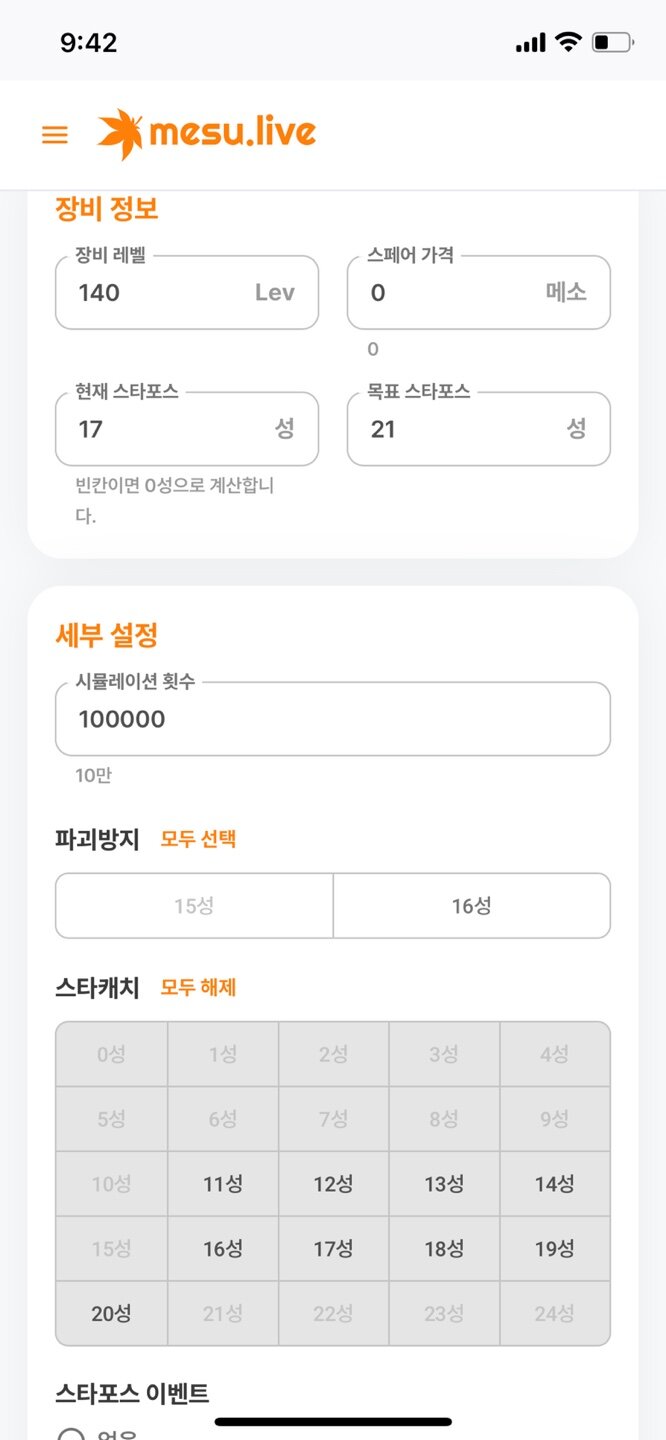The height and width of the screenshot is (1440, 666).
Task: Change the 현재 스타포스 value
Action: click(x=187, y=429)
